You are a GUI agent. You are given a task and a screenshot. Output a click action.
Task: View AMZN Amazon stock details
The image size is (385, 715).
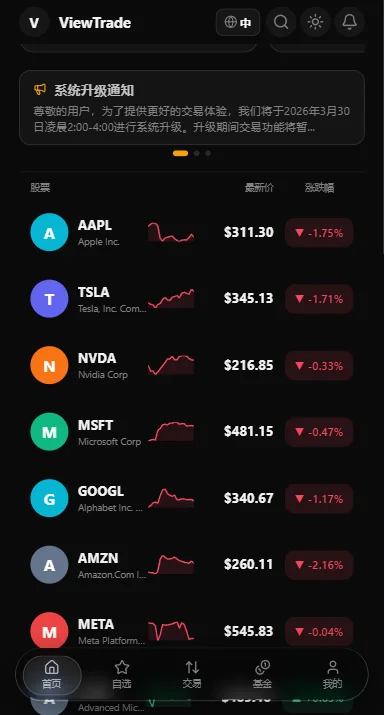192,565
